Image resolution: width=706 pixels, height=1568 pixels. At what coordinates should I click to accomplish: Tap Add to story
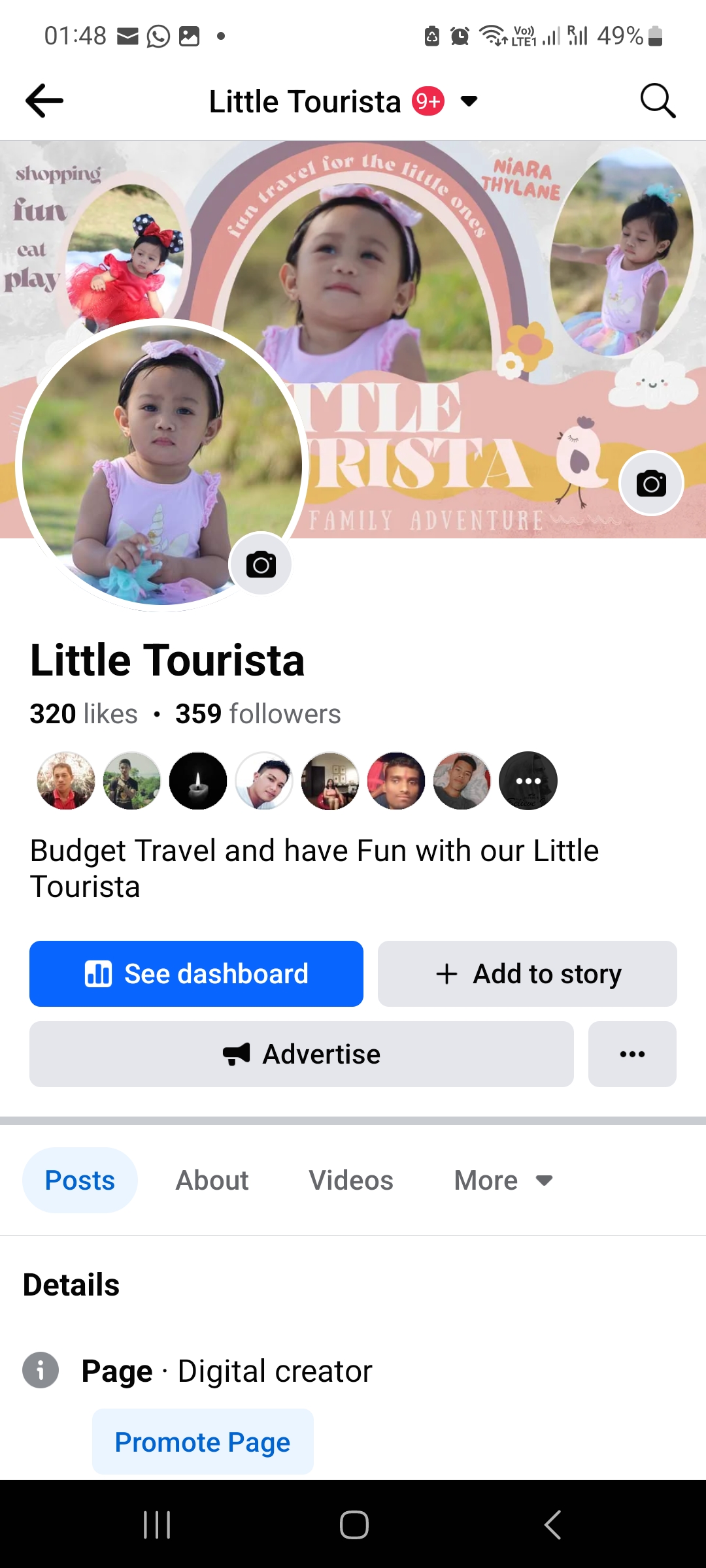(528, 973)
